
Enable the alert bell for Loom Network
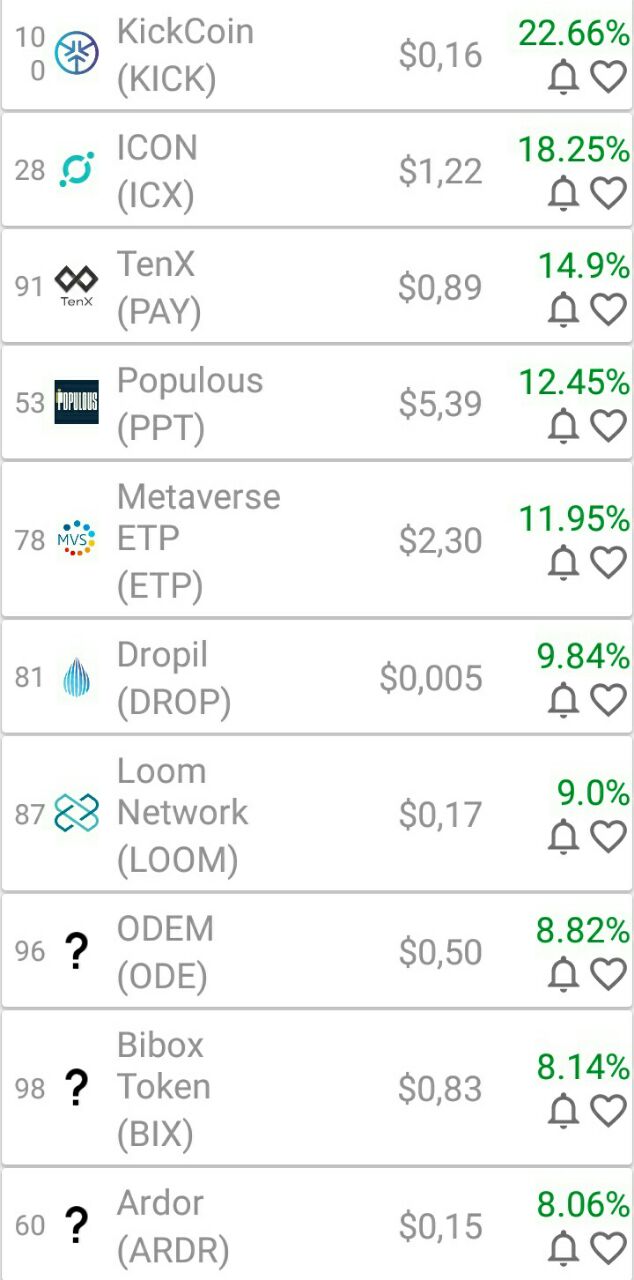tap(564, 836)
